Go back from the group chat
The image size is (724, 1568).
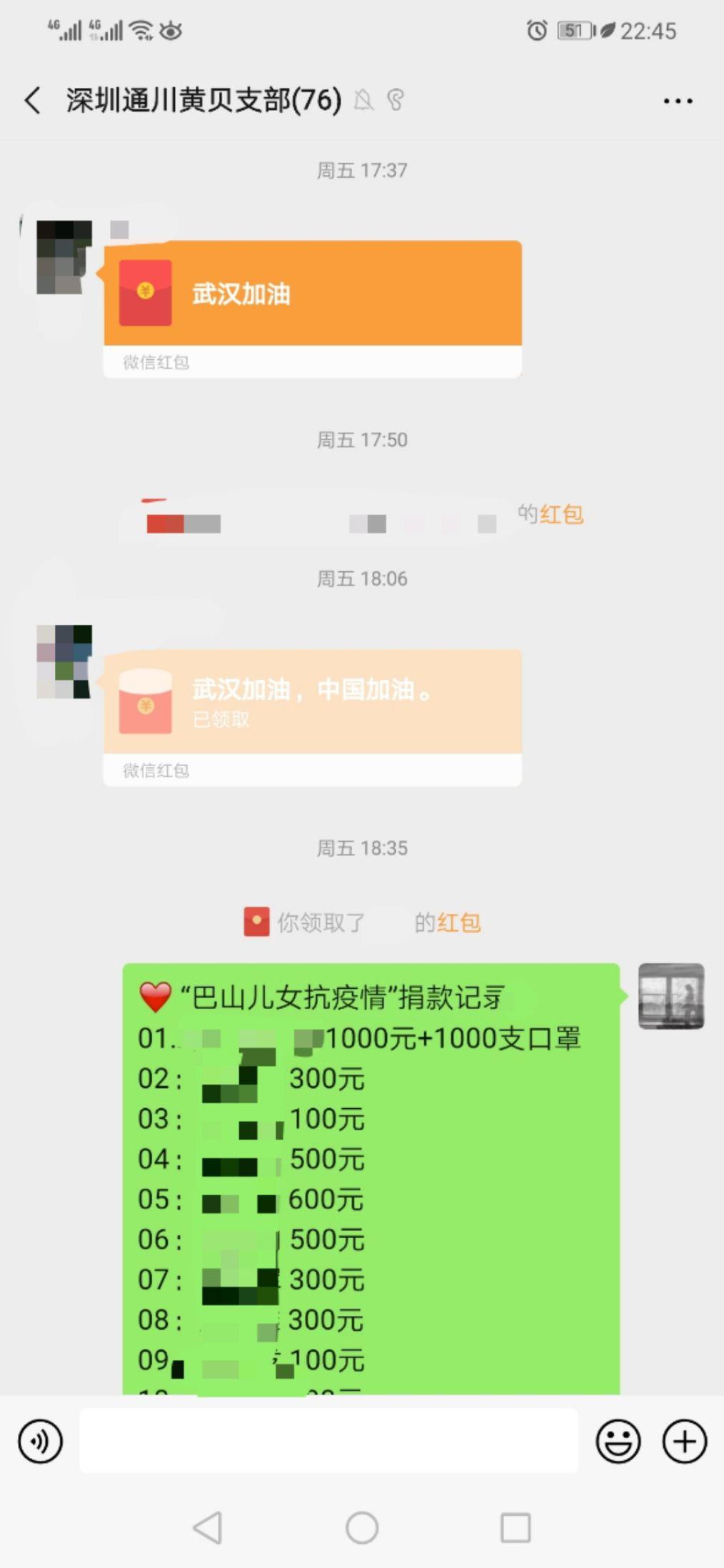pyautogui.click(x=33, y=101)
